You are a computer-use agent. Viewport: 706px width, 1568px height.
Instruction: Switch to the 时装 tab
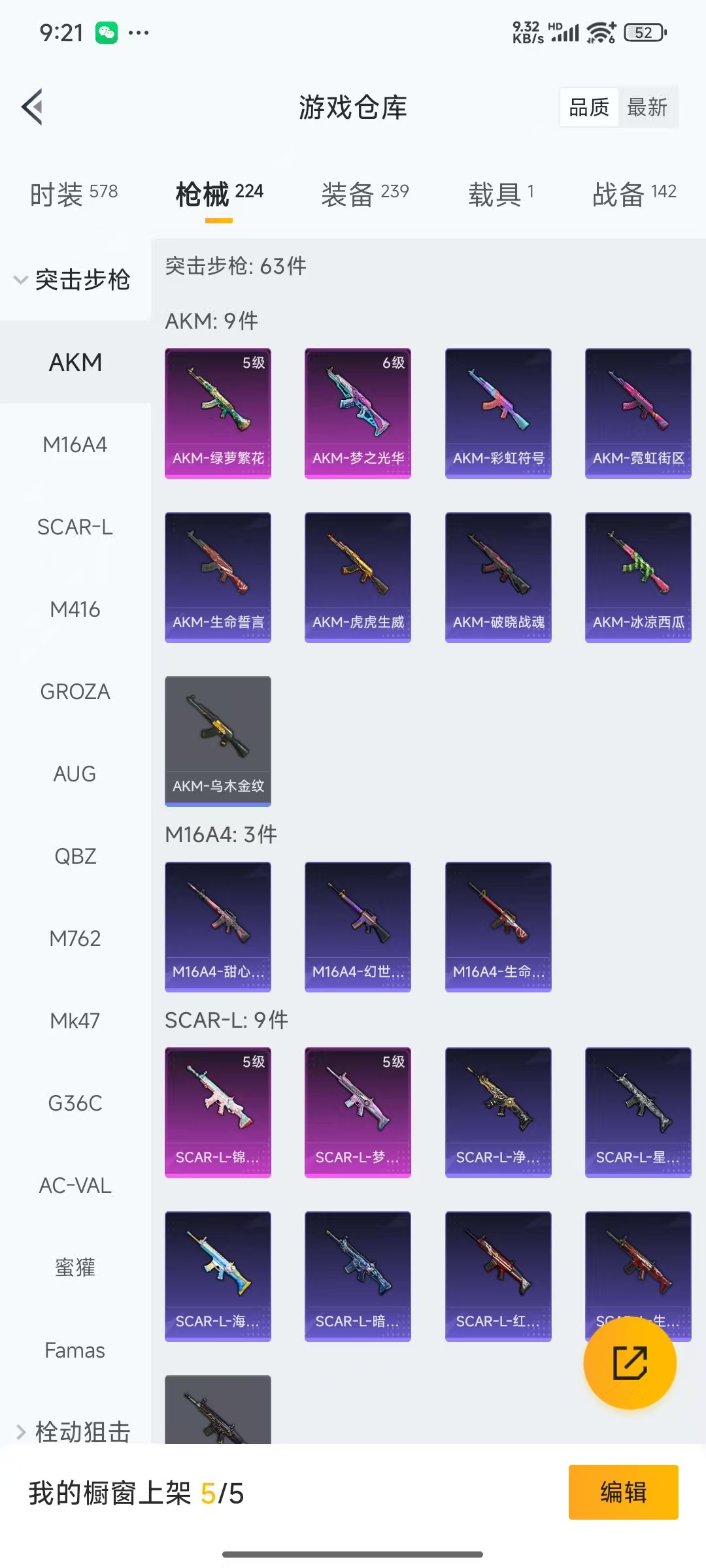(74, 194)
